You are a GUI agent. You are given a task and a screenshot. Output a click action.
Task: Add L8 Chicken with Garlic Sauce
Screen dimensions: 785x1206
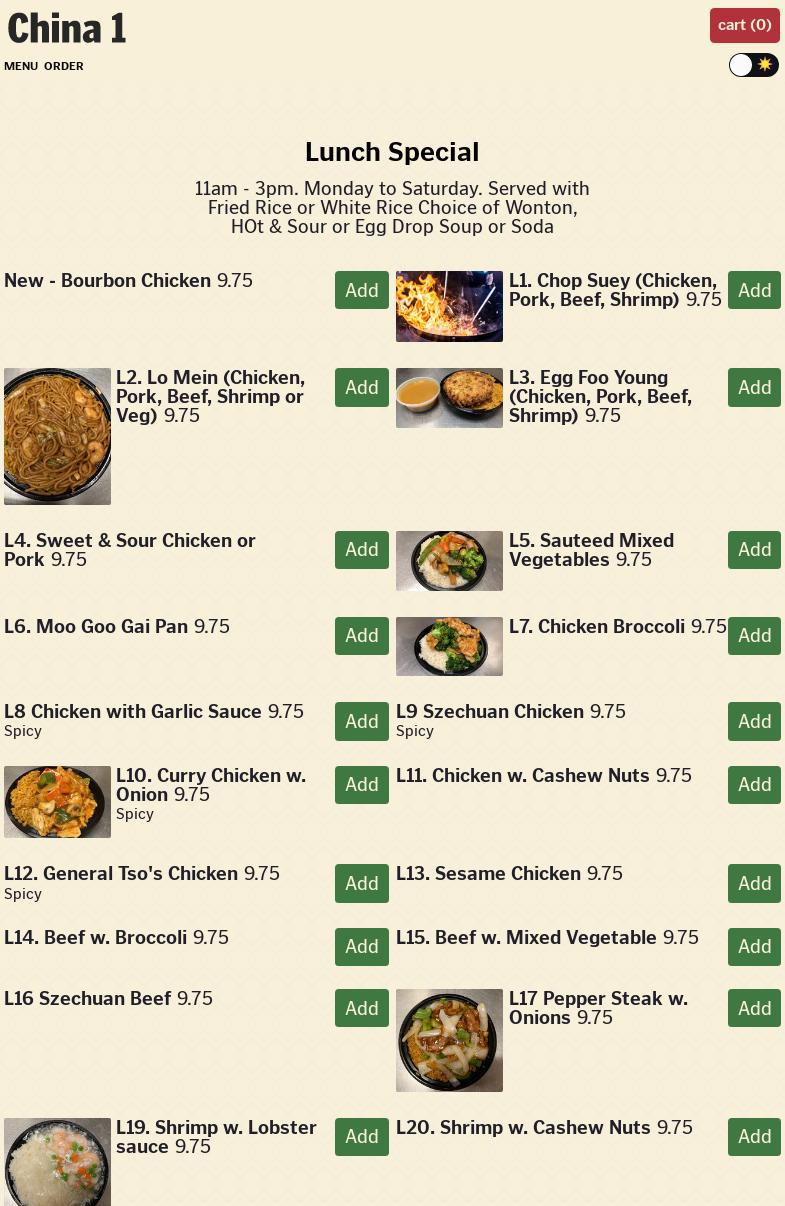(x=361, y=721)
